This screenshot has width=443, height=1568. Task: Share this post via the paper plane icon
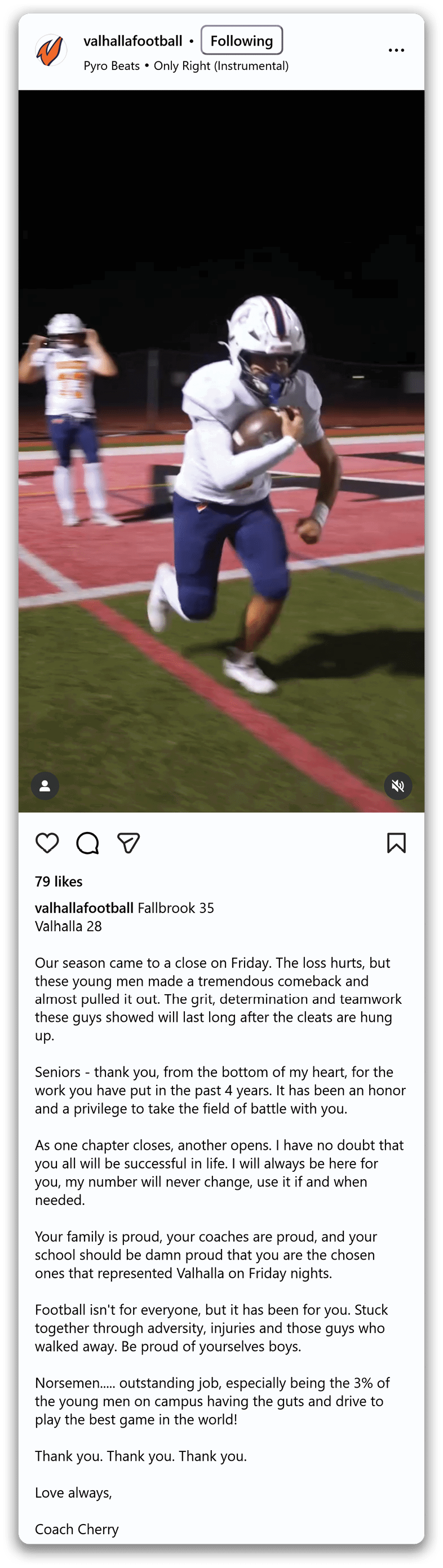129,843
